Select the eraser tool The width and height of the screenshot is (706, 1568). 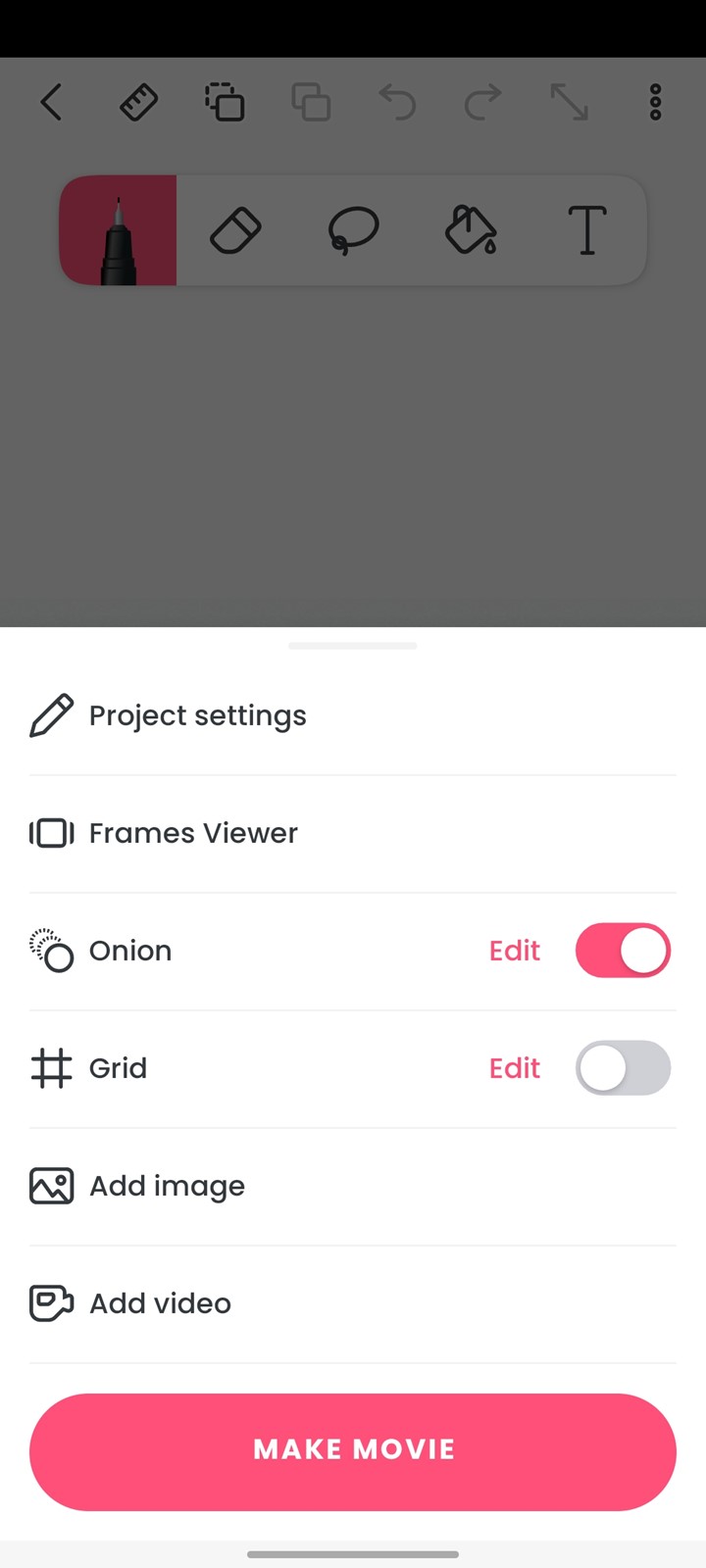point(235,231)
